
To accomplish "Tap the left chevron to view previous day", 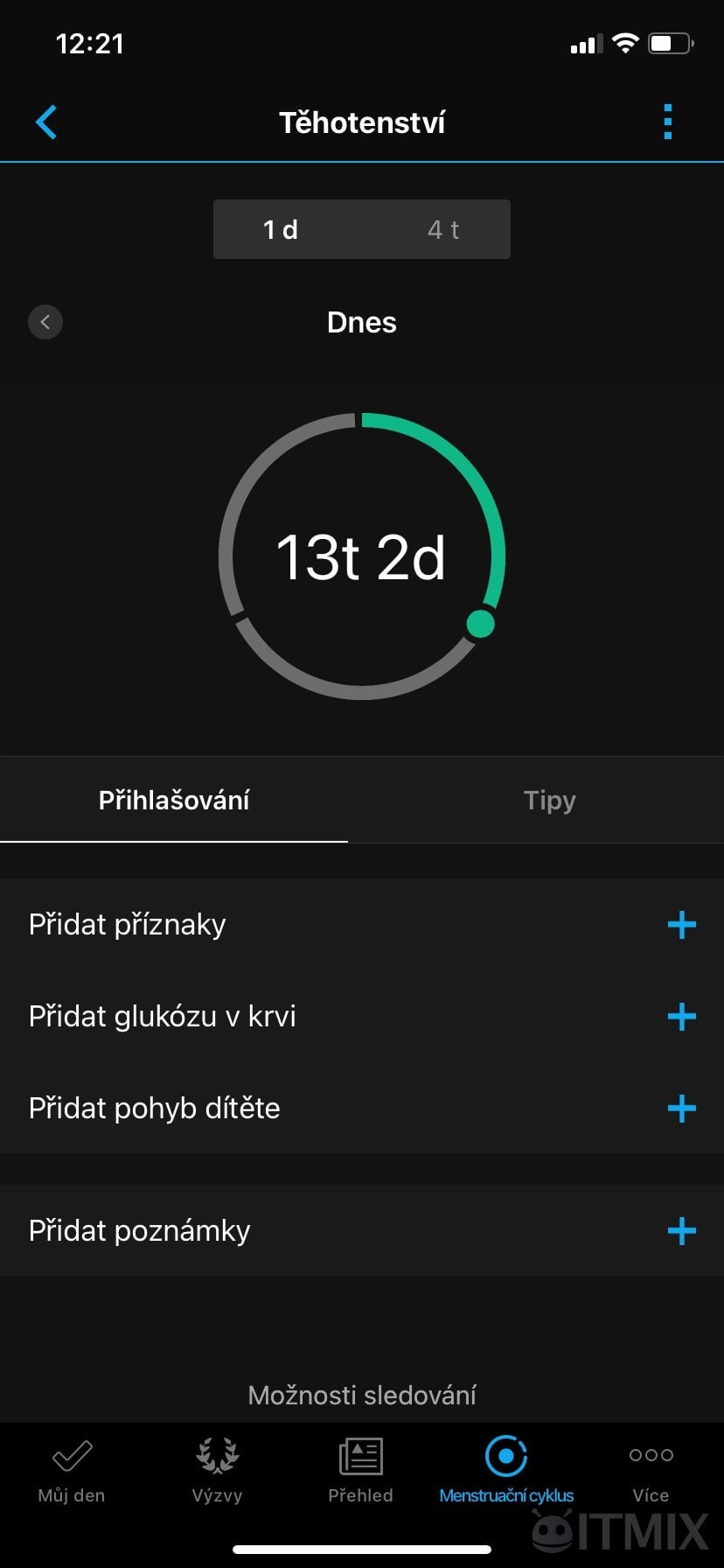I will tap(45, 321).
